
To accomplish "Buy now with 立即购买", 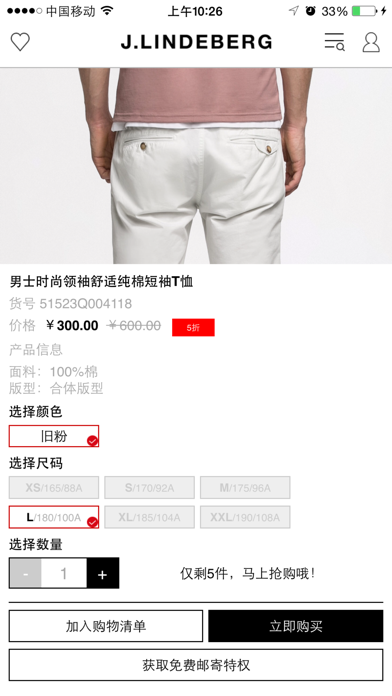I will point(296,626).
